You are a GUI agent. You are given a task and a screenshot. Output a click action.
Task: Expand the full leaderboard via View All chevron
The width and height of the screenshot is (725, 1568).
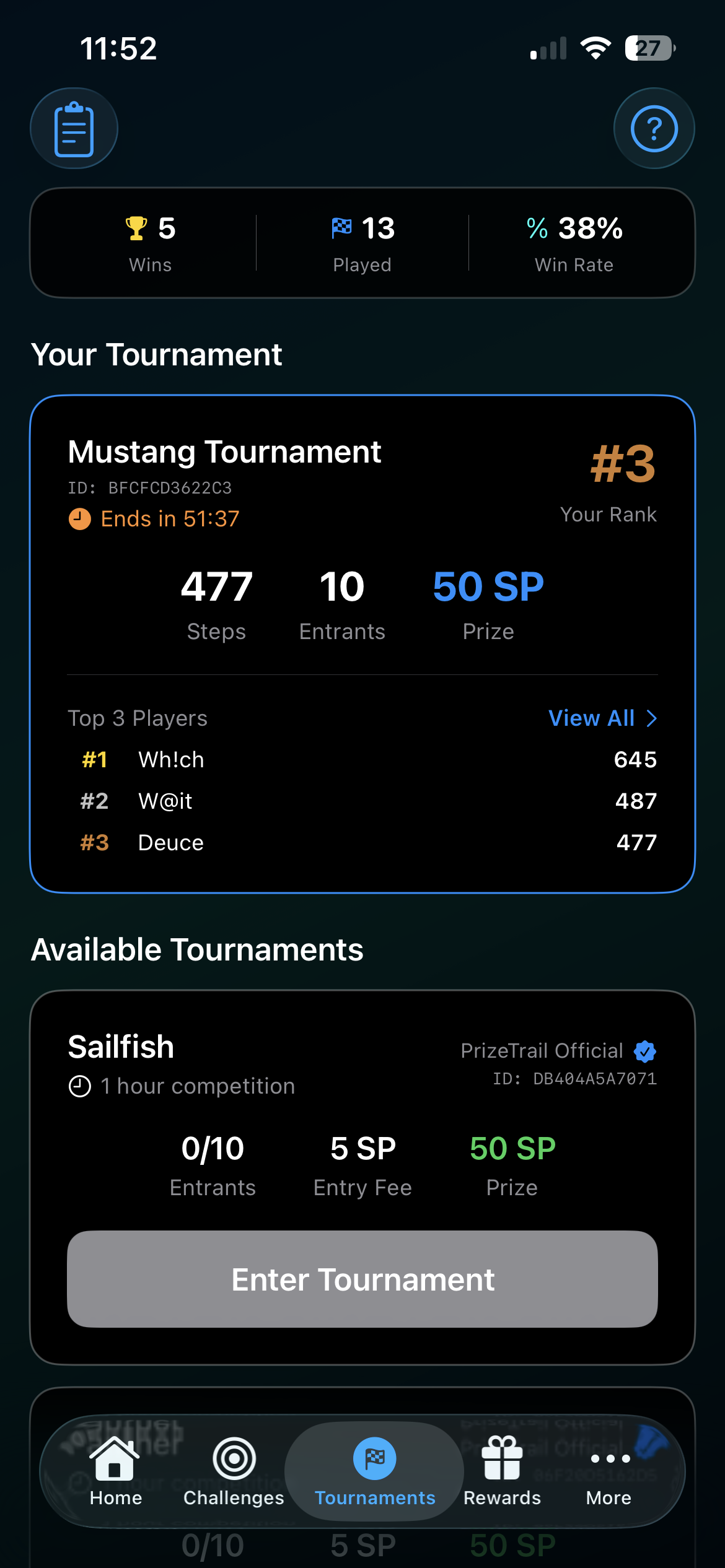click(x=652, y=718)
